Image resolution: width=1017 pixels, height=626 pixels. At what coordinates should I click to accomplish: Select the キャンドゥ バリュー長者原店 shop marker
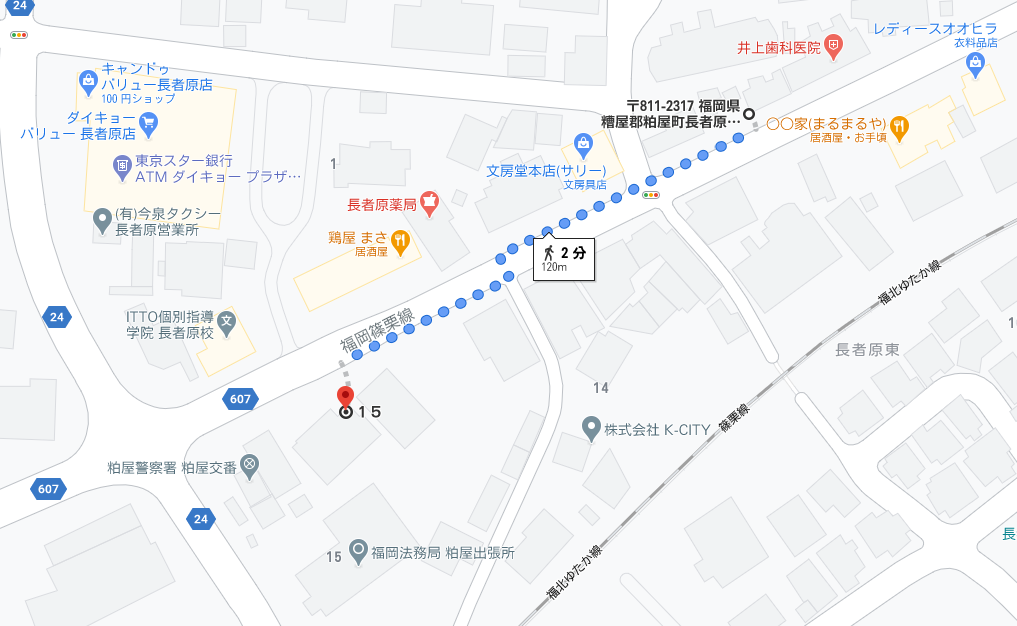pos(88,78)
